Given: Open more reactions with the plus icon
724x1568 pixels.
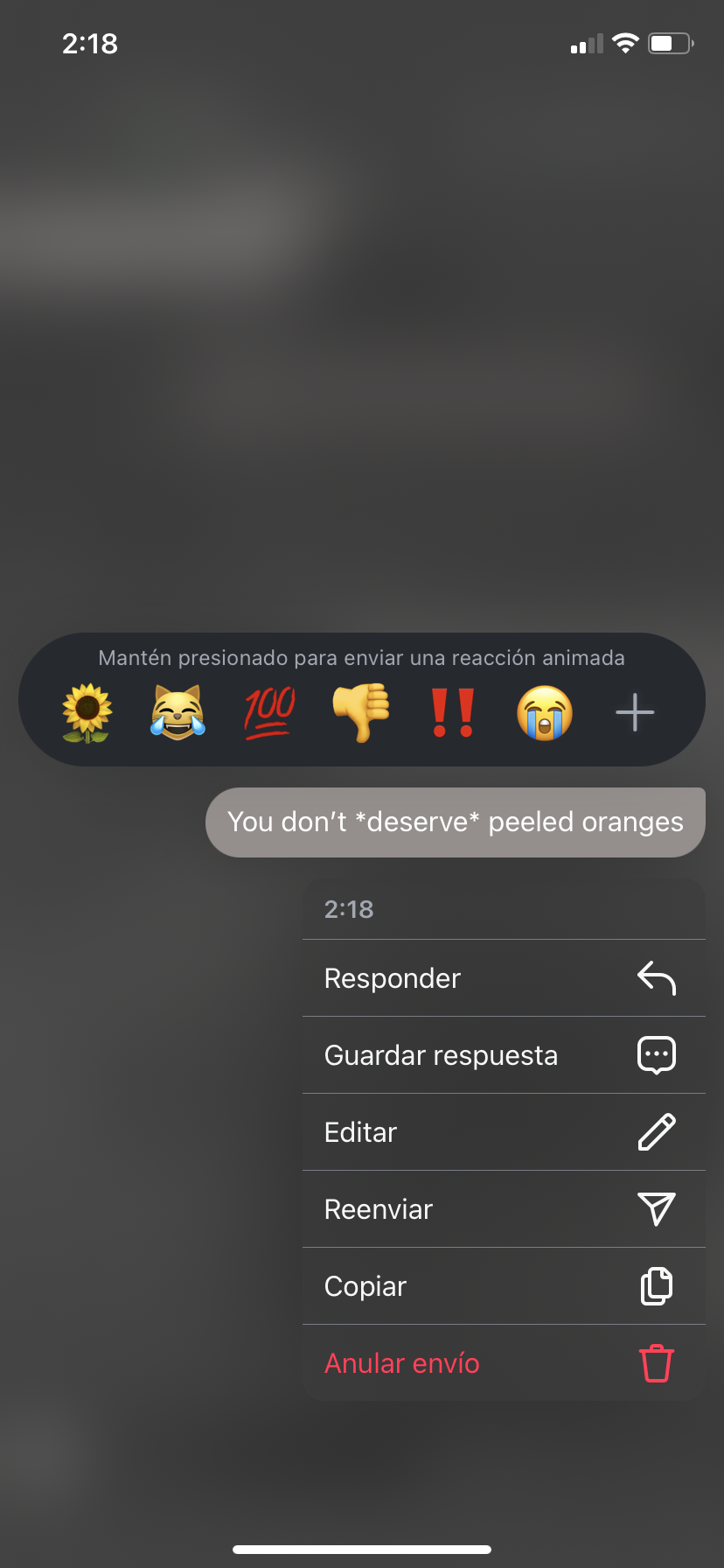Looking at the screenshot, I should (635, 713).
